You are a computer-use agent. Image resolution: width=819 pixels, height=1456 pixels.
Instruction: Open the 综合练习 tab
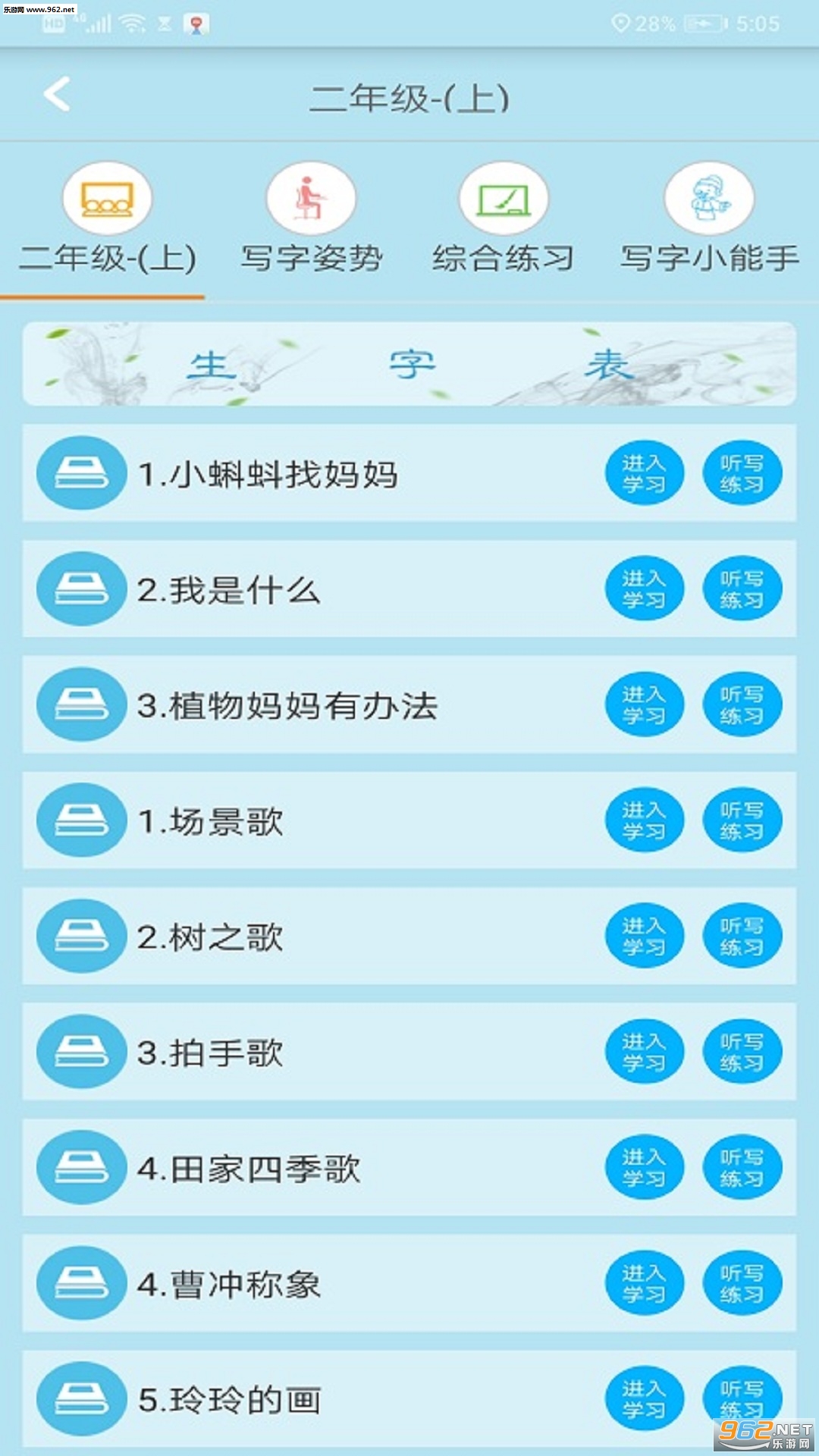[x=503, y=219]
